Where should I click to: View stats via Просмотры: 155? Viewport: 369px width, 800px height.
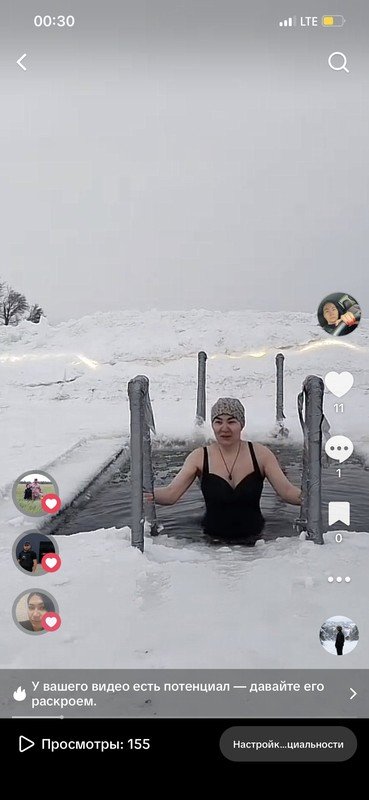[85, 744]
